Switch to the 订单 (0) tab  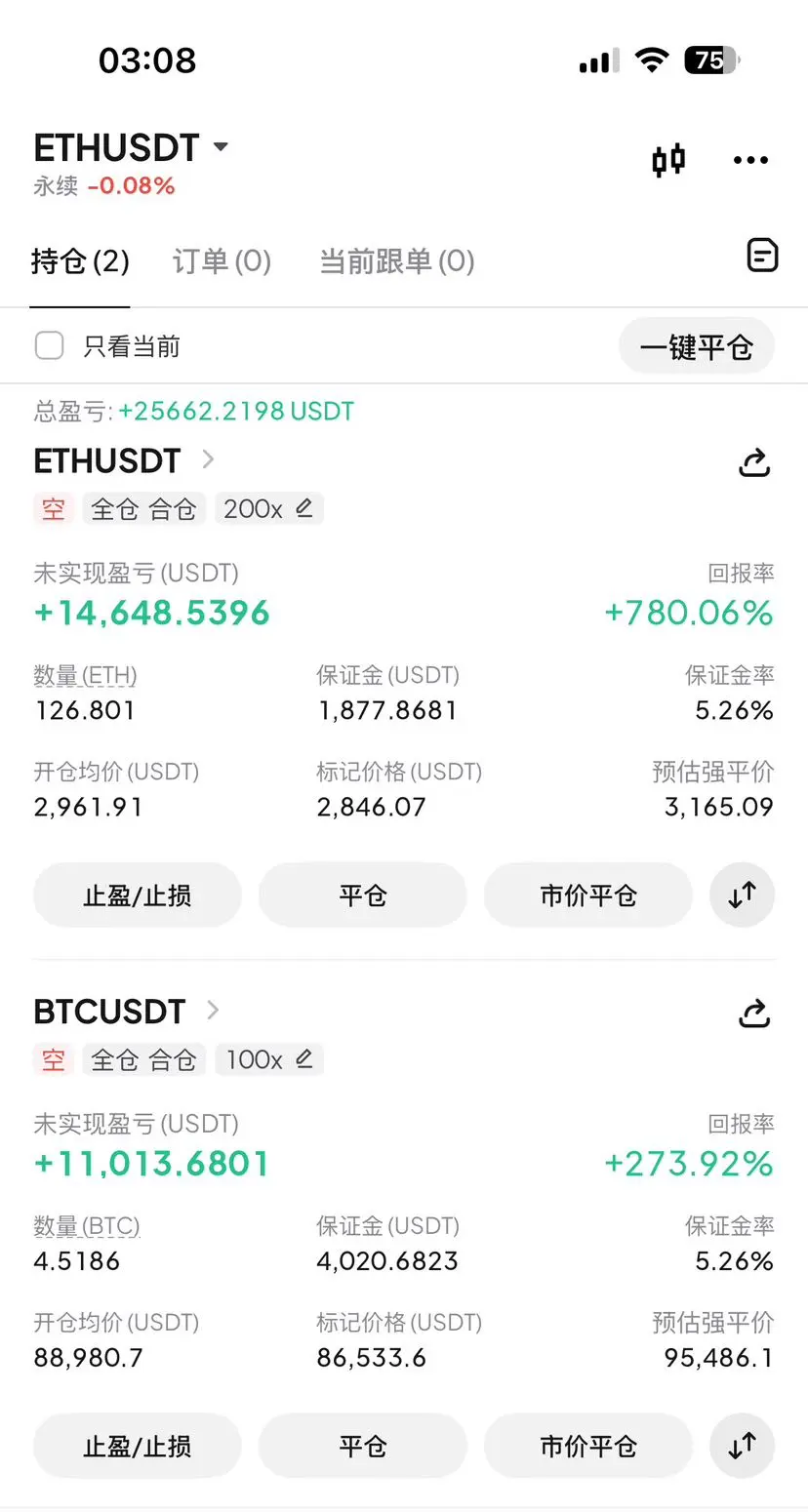222,261
